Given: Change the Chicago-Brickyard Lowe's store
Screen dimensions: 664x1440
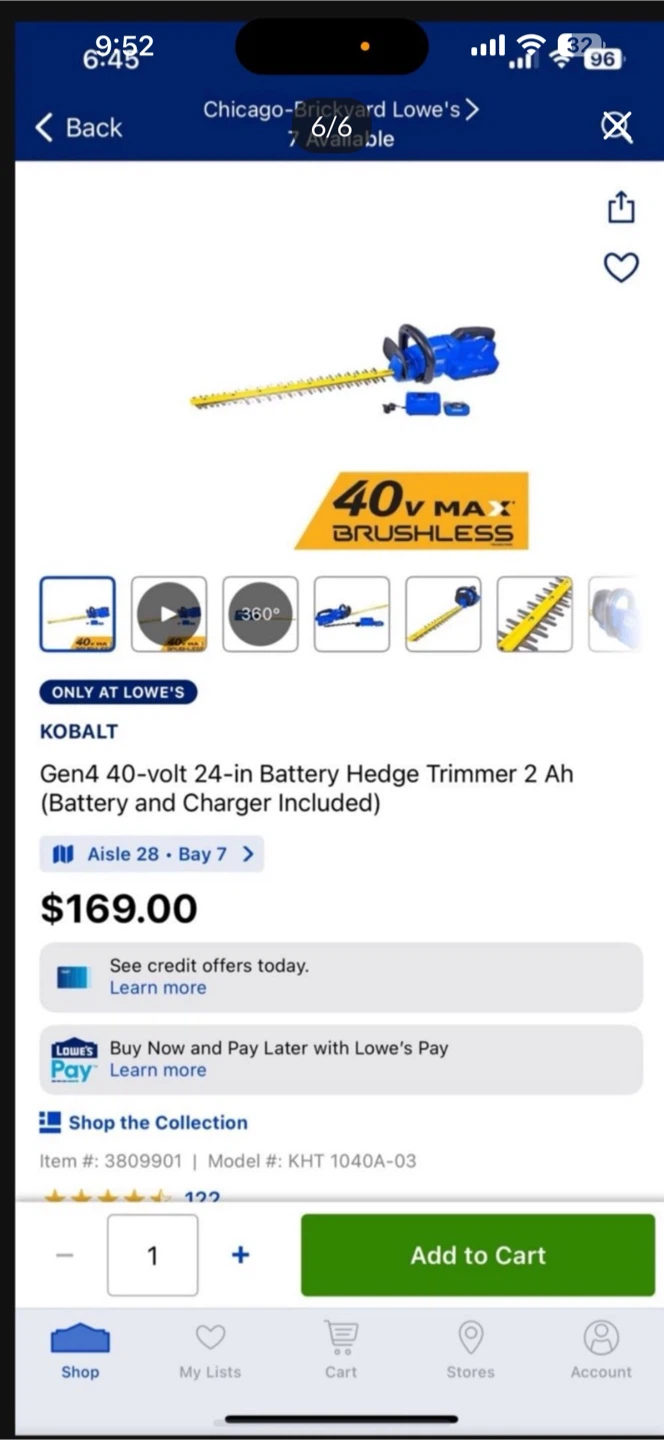Looking at the screenshot, I should coord(341,110).
